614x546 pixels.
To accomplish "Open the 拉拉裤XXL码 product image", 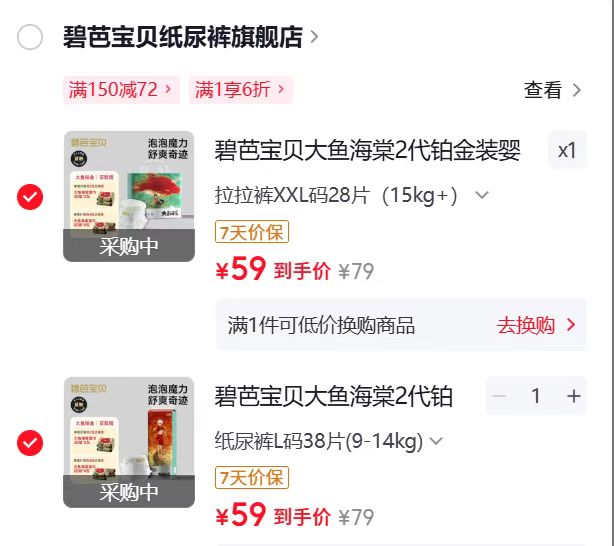I will tap(129, 196).
